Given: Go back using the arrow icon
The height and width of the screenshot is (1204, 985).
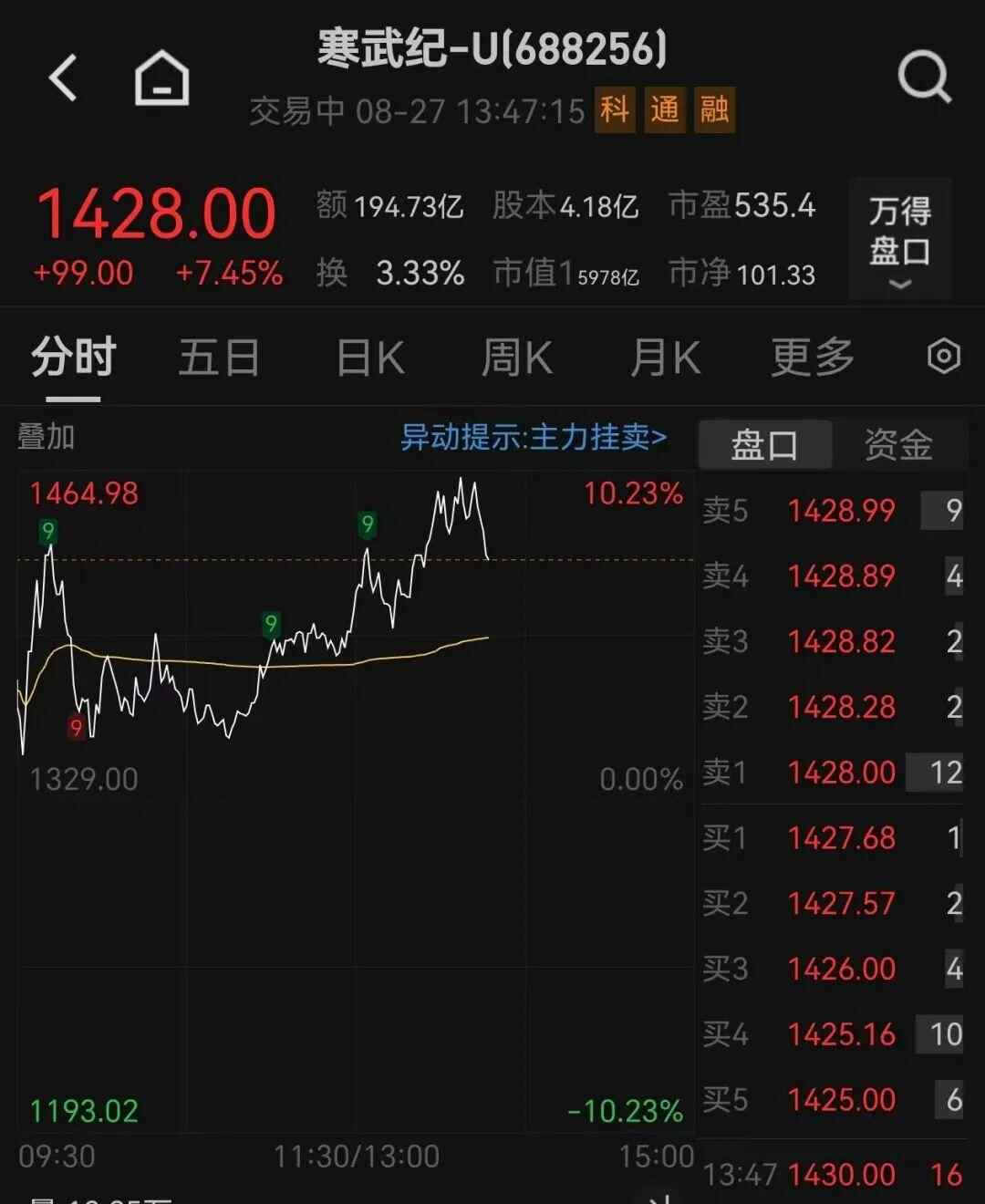Looking at the screenshot, I should click(63, 78).
